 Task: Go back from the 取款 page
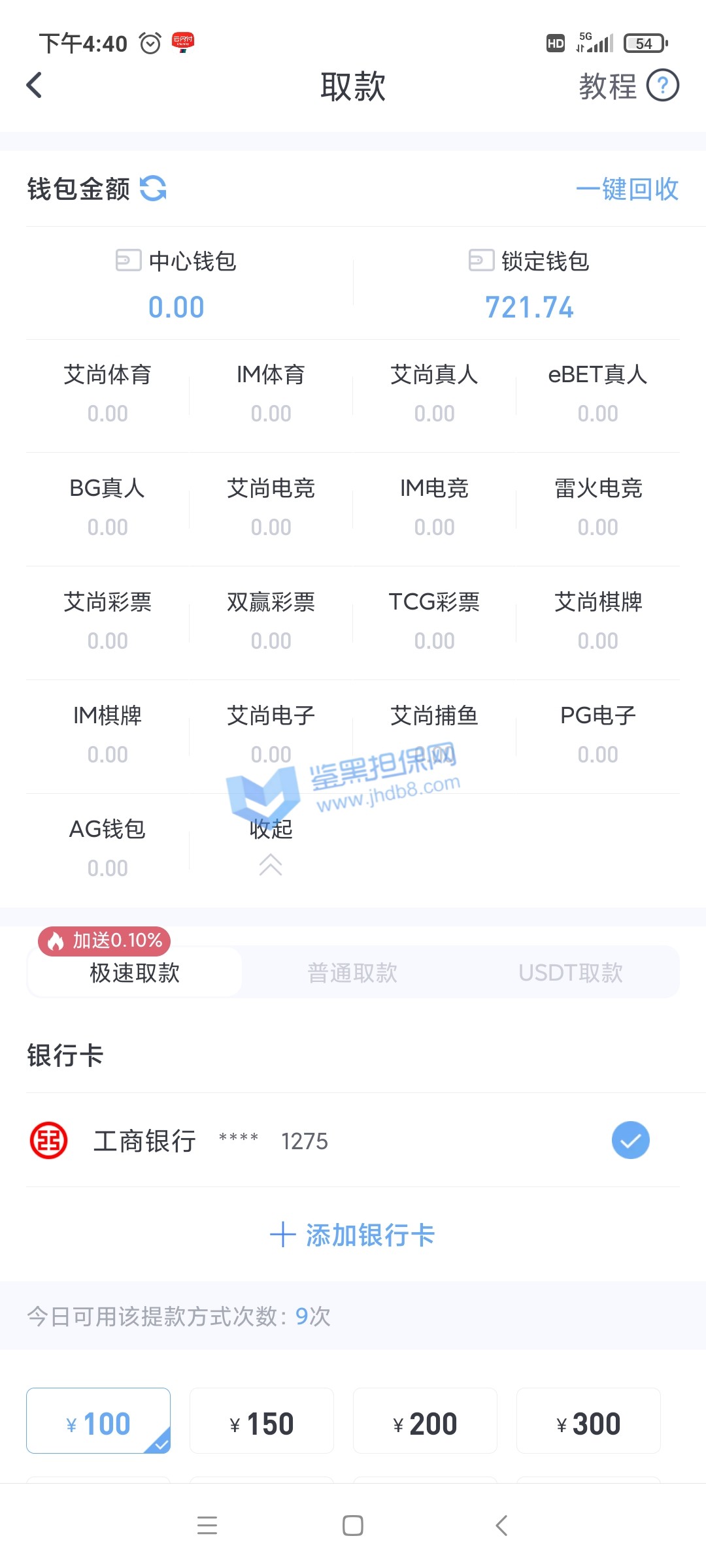click(x=34, y=85)
